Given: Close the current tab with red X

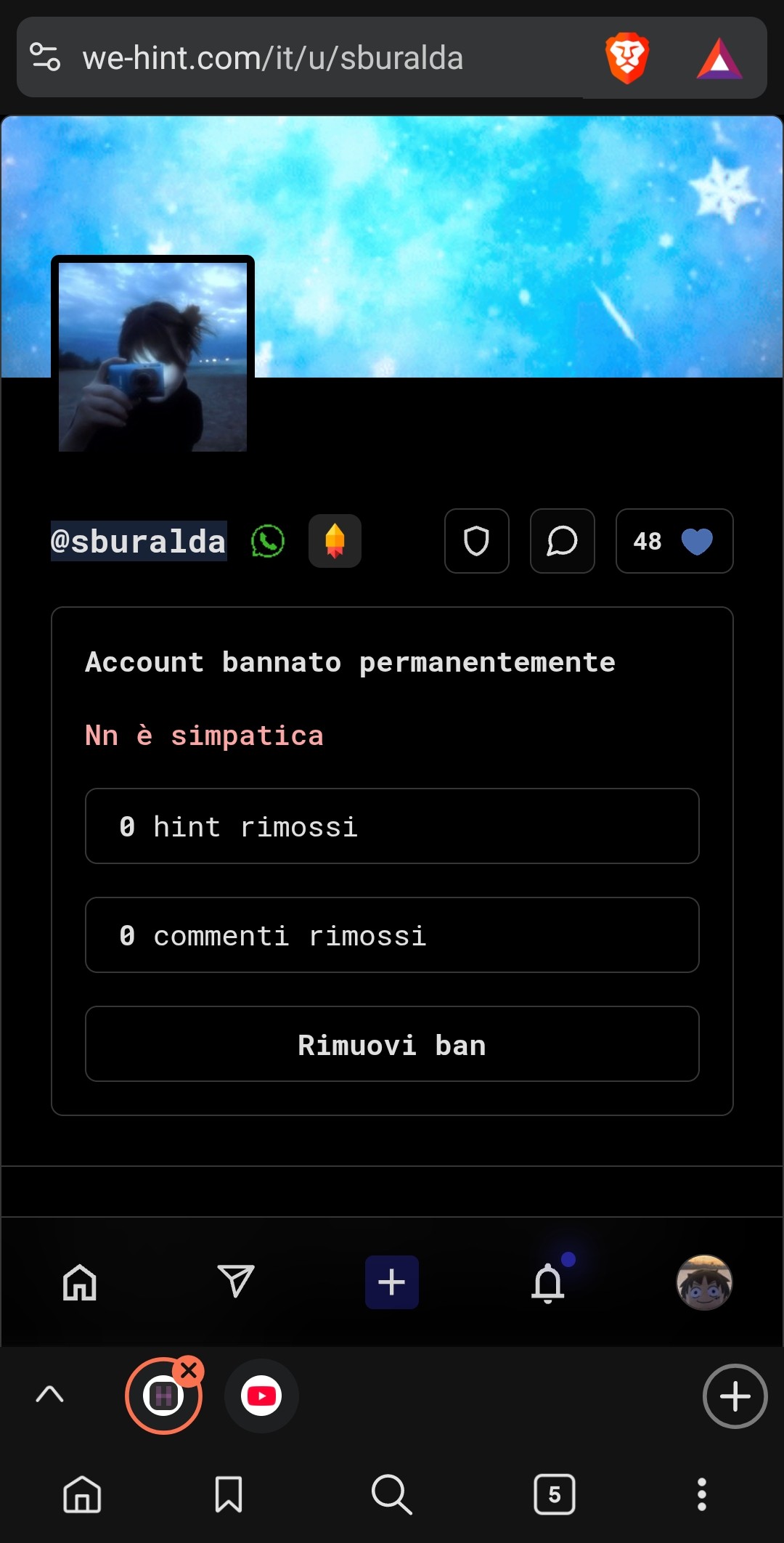Looking at the screenshot, I should 189,1371.
